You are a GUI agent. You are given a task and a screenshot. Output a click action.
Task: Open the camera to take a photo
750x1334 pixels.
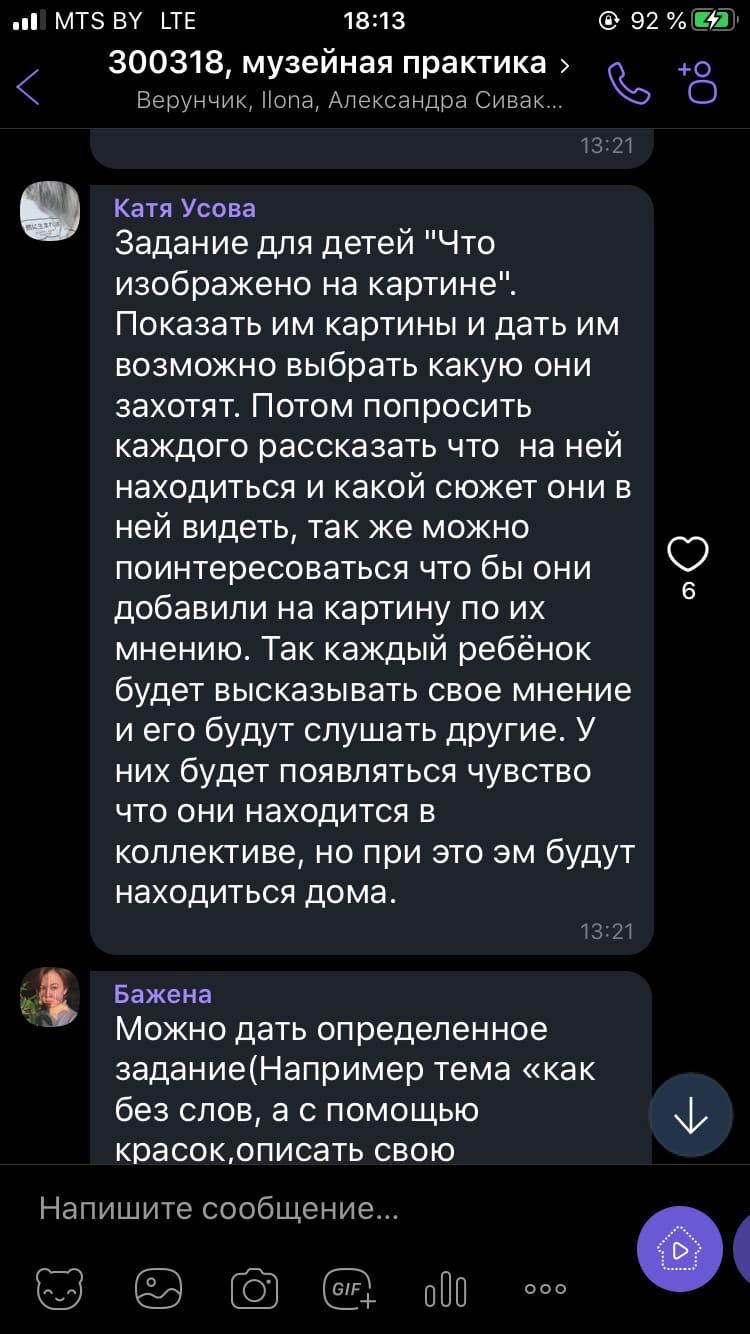coord(254,1288)
